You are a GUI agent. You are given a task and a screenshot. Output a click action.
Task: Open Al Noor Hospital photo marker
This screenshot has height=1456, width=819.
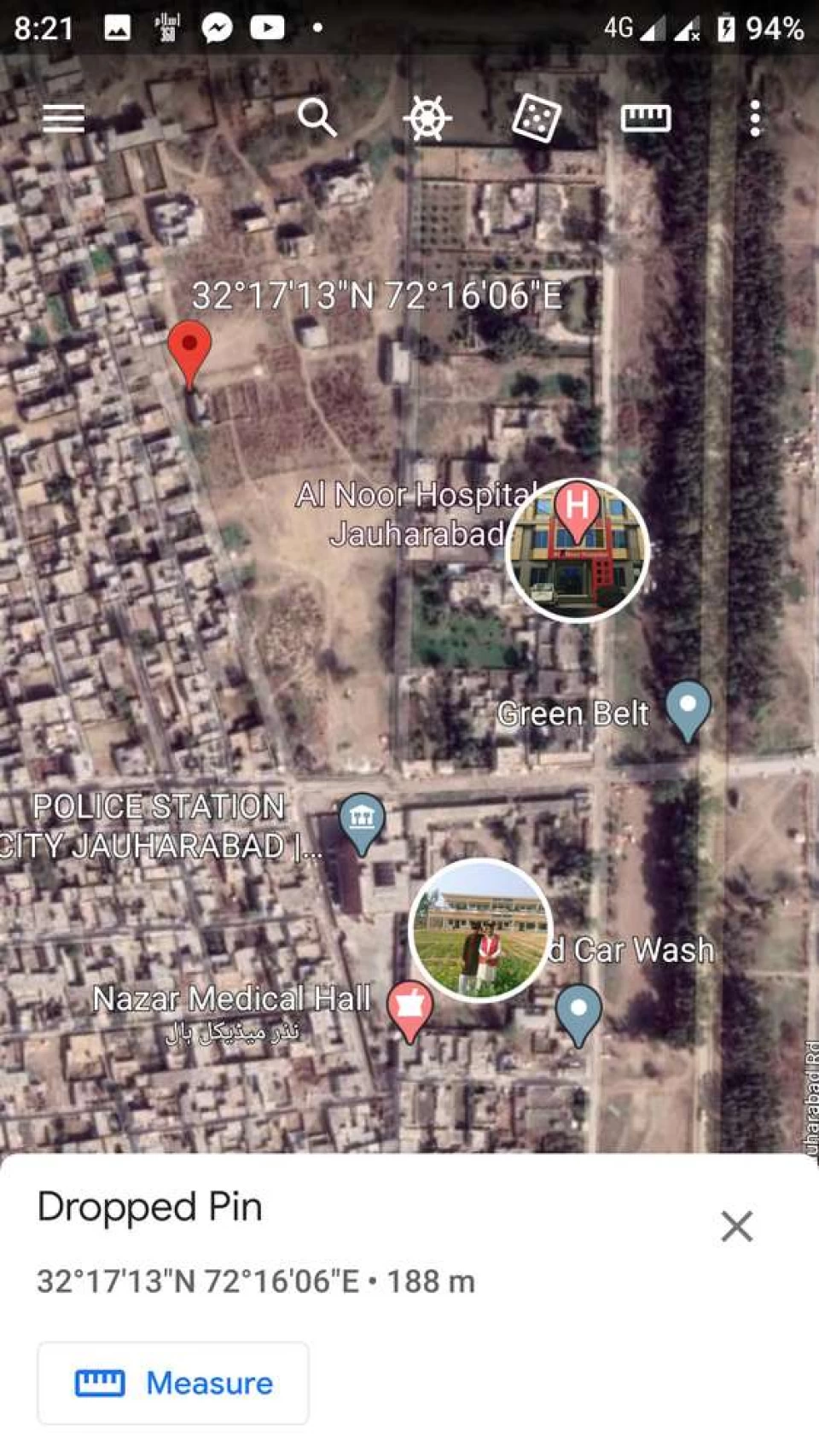click(578, 550)
